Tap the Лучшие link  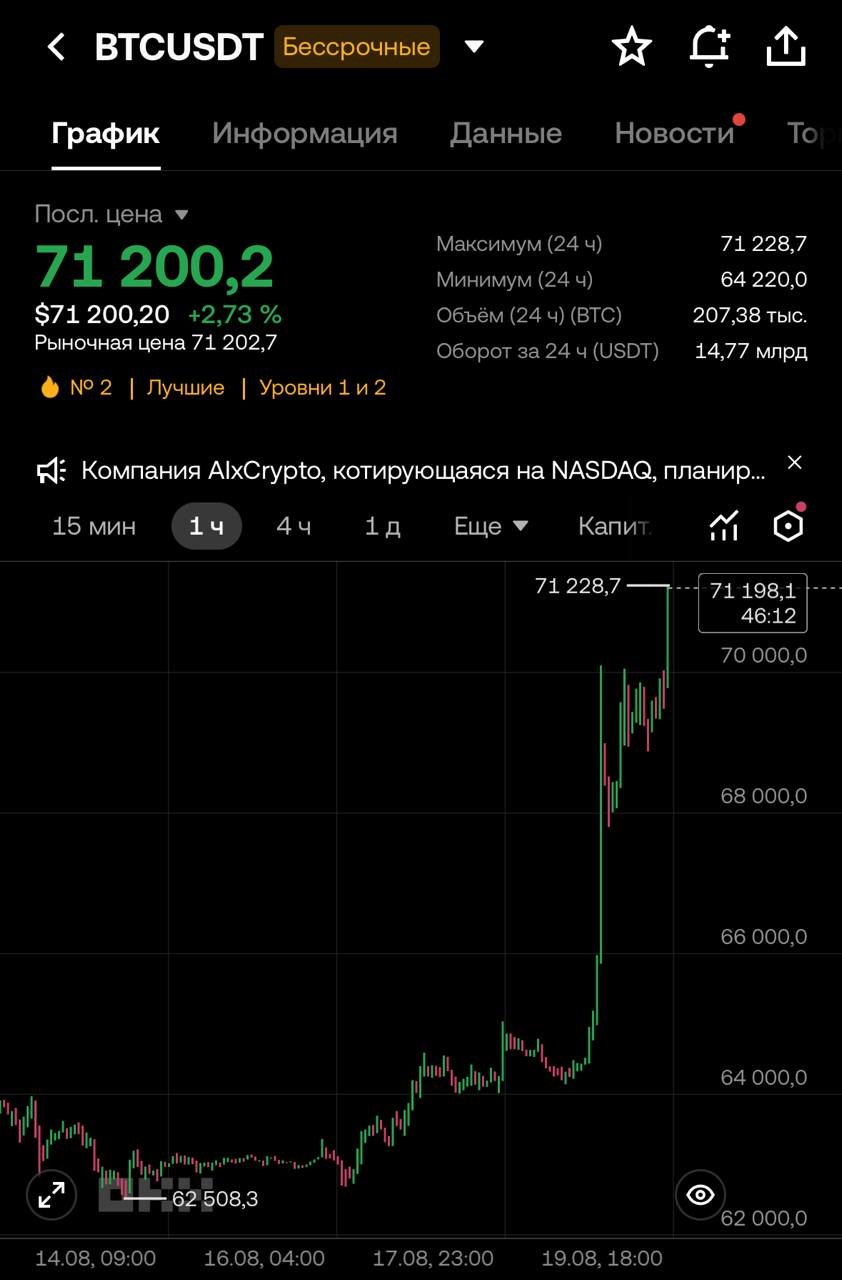pos(186,388)
